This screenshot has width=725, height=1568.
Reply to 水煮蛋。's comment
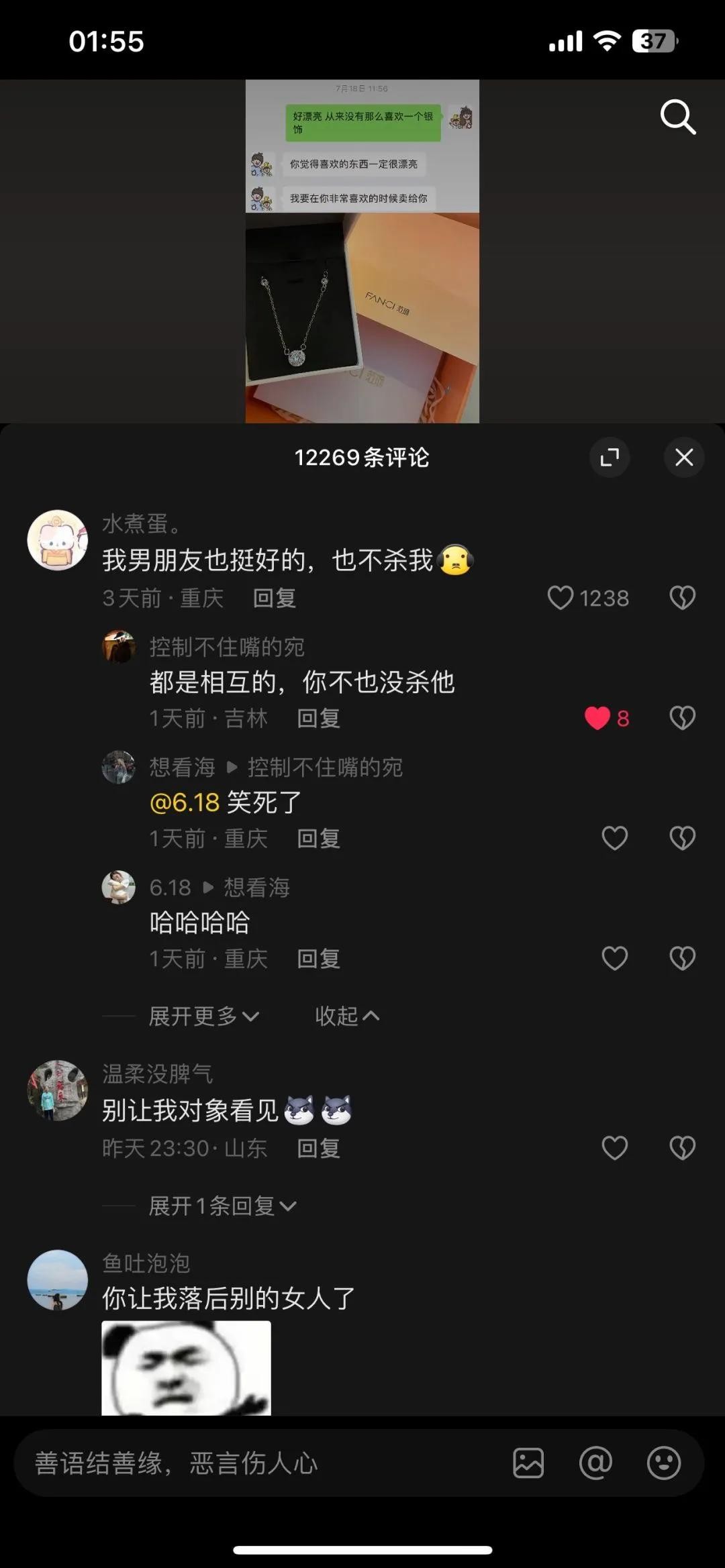[x=274, y=598]
